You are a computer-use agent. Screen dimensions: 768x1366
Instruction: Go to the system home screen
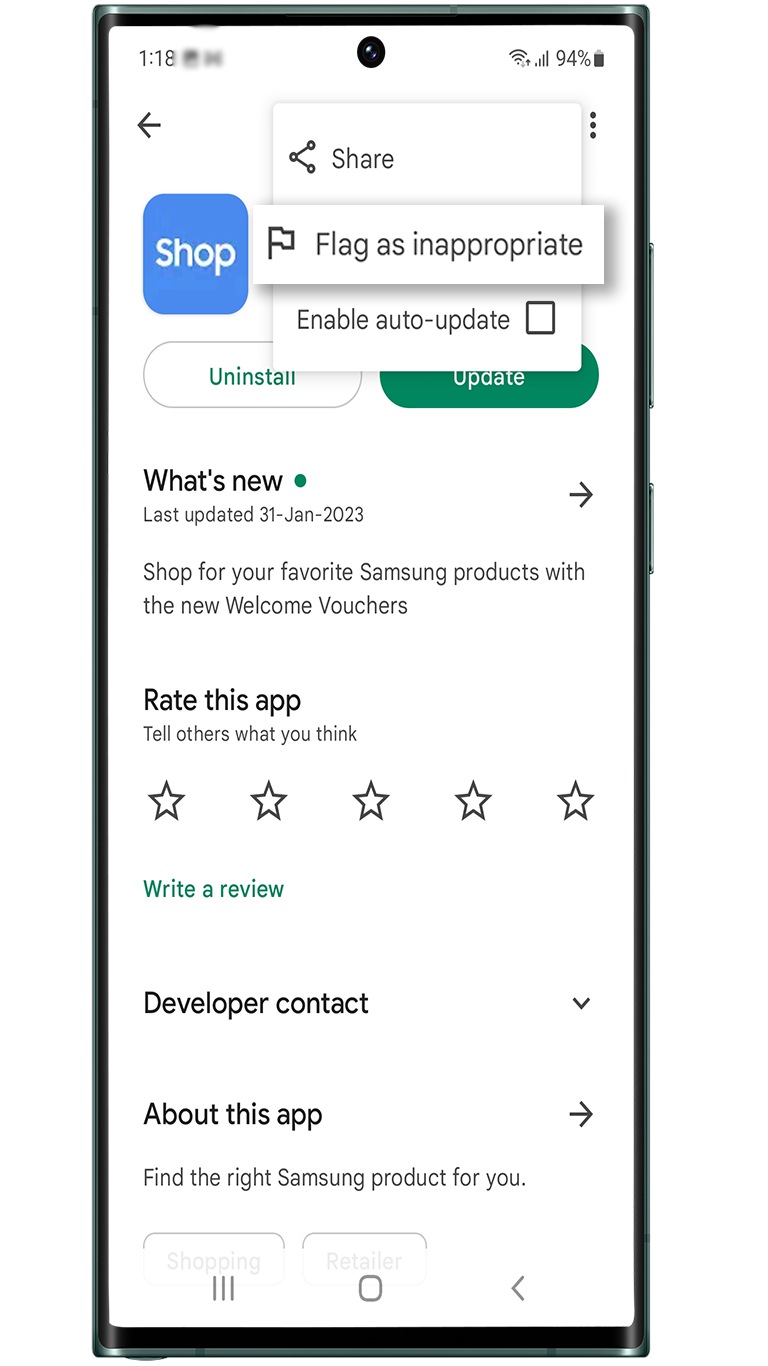(x=370, y=1288)
